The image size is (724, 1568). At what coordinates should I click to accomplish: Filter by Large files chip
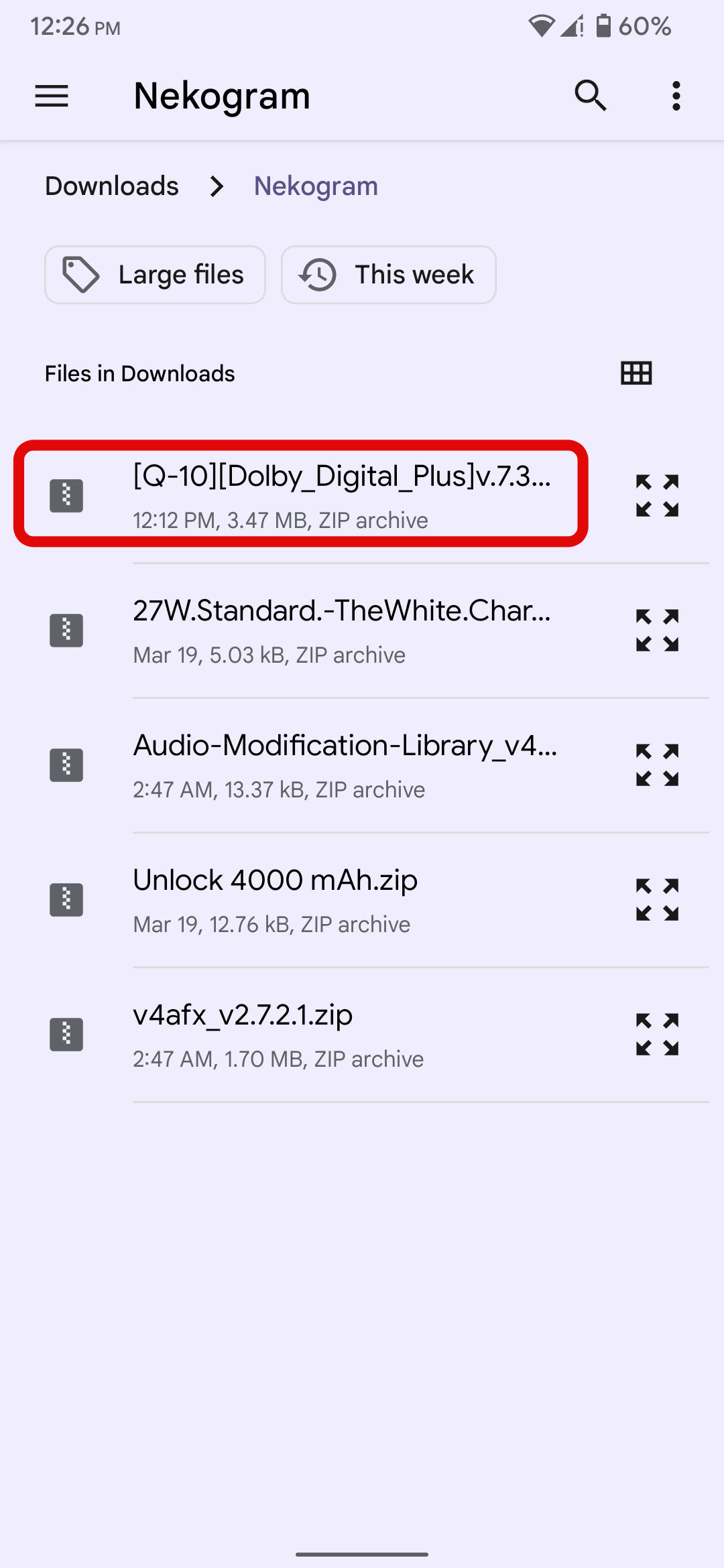coord(155,275)
